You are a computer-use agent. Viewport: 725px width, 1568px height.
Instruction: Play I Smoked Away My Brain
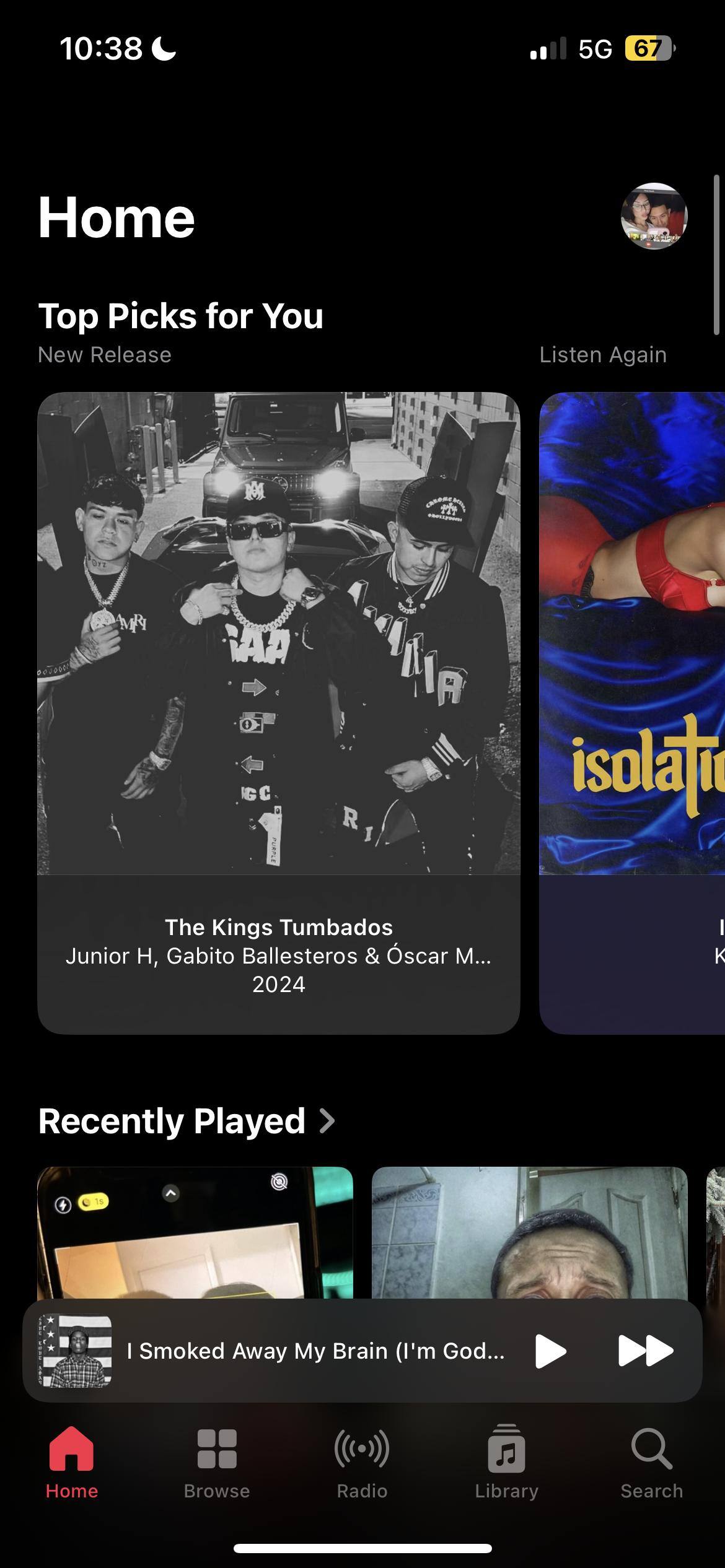pos(550,1351)
